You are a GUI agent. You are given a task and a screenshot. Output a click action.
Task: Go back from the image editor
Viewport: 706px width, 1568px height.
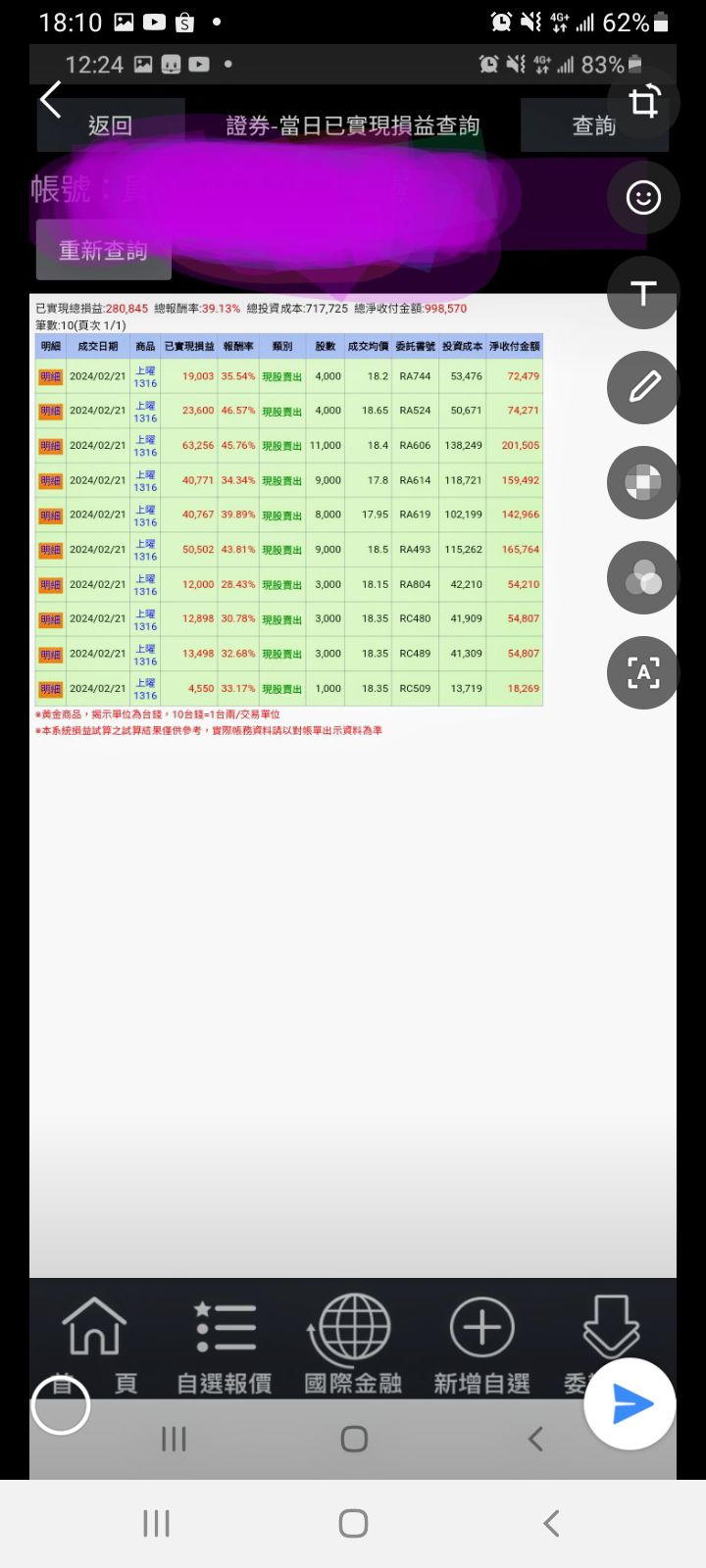[51, 100]
